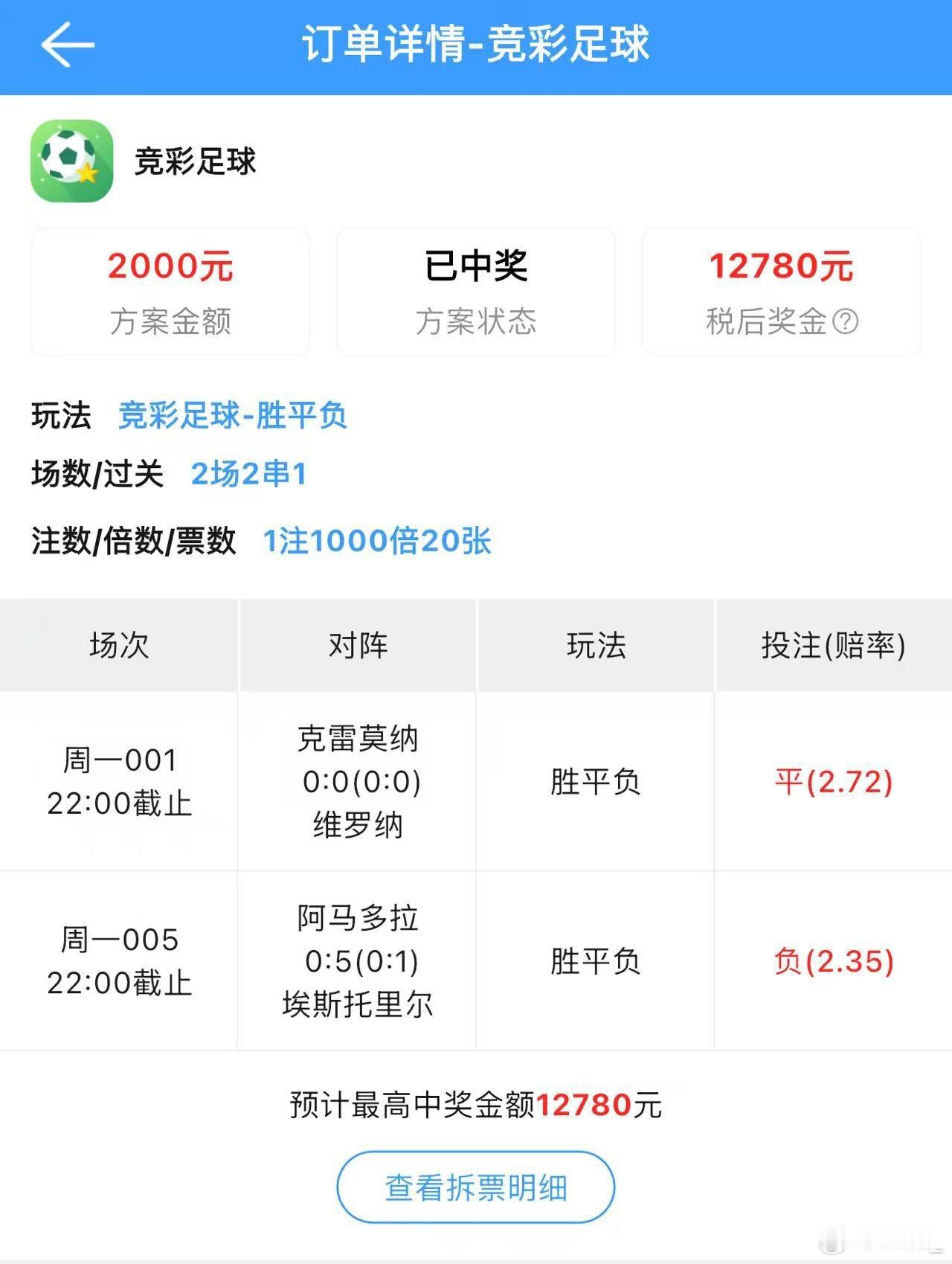
Task: Select the 负(2.35) odds for 阿马多拉
Action: coord(833,963)
